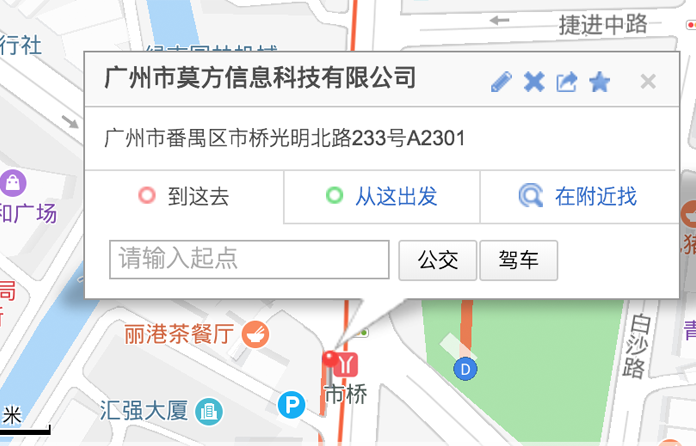Tap the red map marker at 市桥
The height and width of the screenshot is (446, 696).
pos(331,360)
